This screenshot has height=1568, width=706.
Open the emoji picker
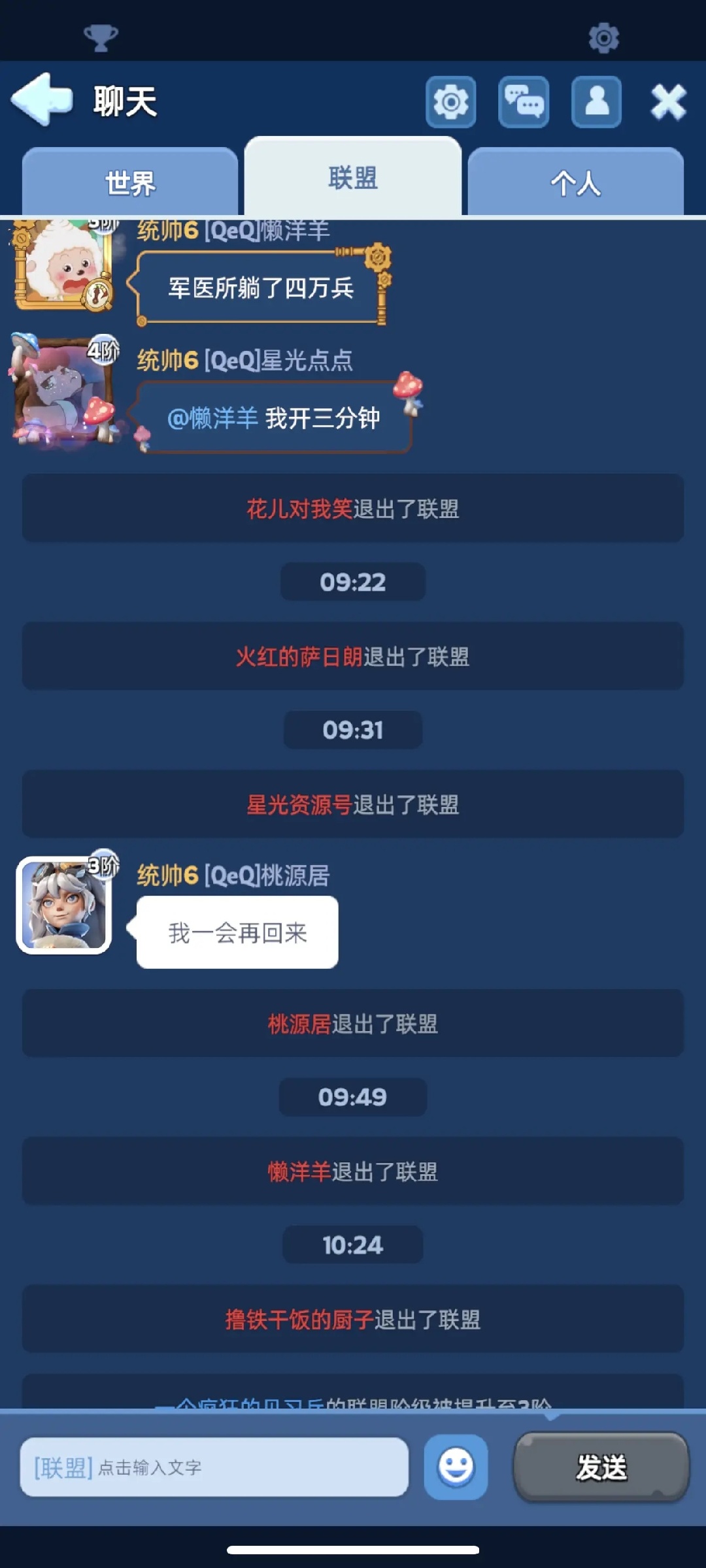click(456, 1467)
